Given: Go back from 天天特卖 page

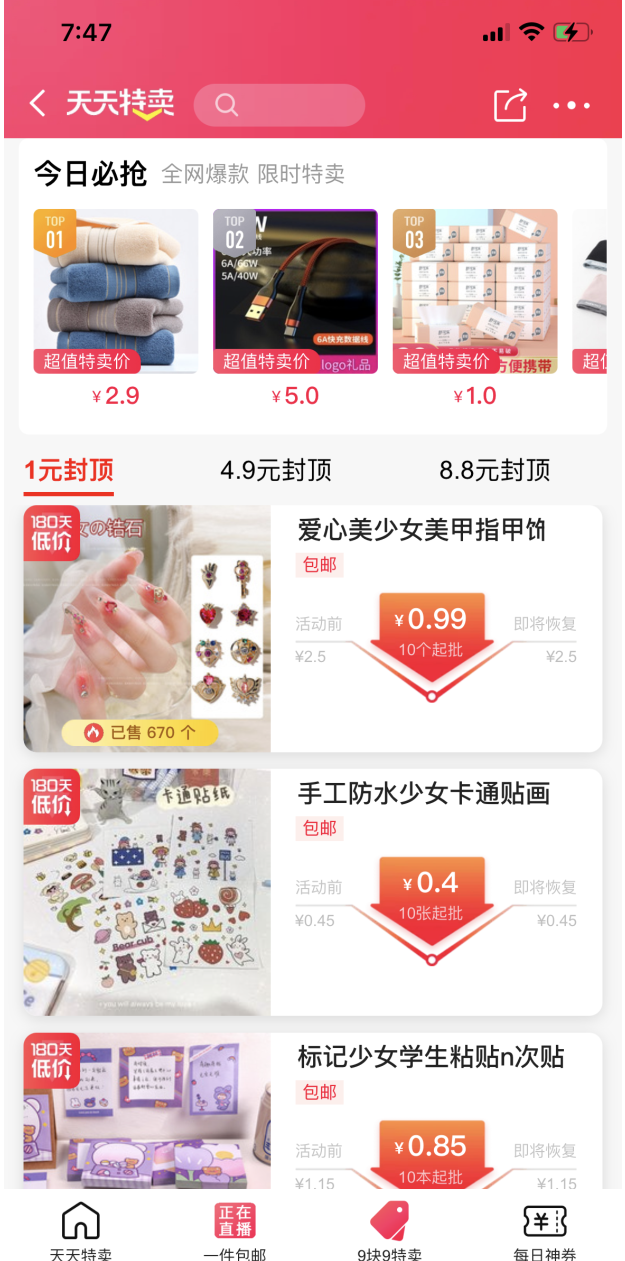Looking at the screenshot, I should click(x=38, y=103).
